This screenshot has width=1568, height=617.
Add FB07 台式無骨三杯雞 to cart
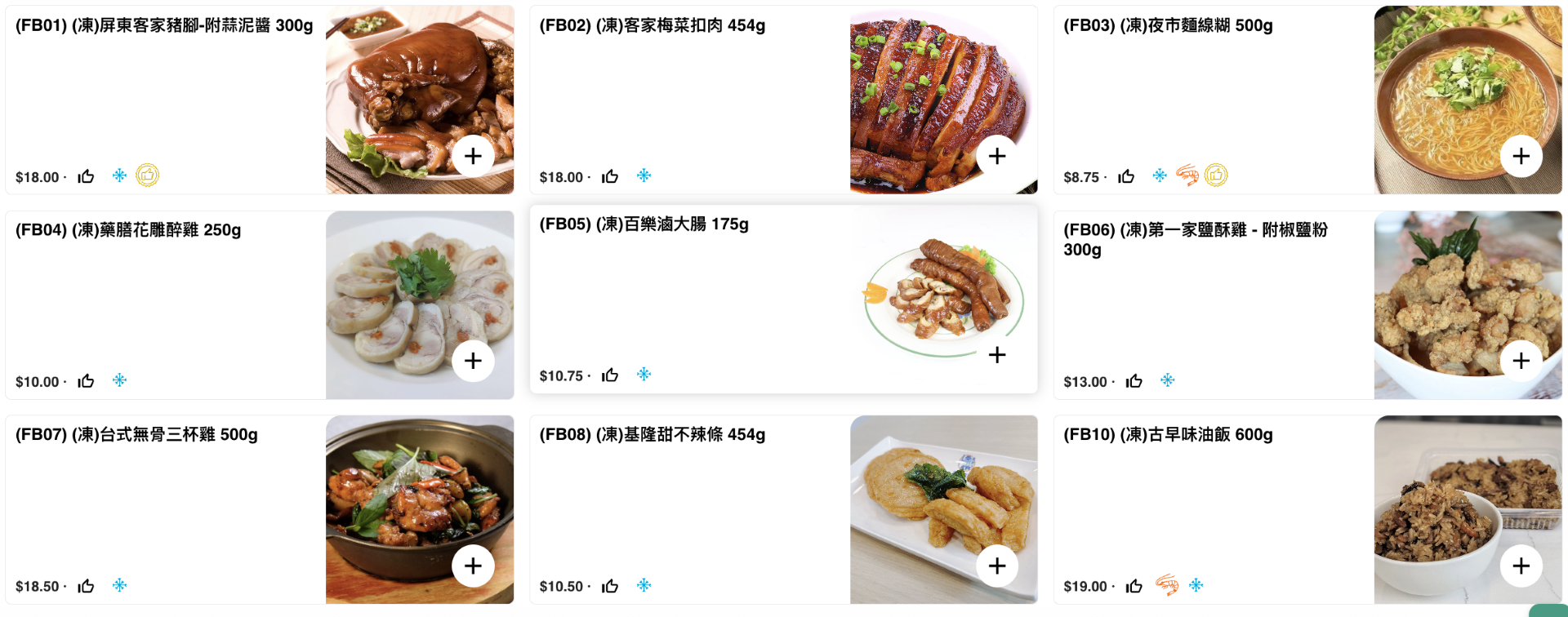pyautogui.click(x=473, y=566)
